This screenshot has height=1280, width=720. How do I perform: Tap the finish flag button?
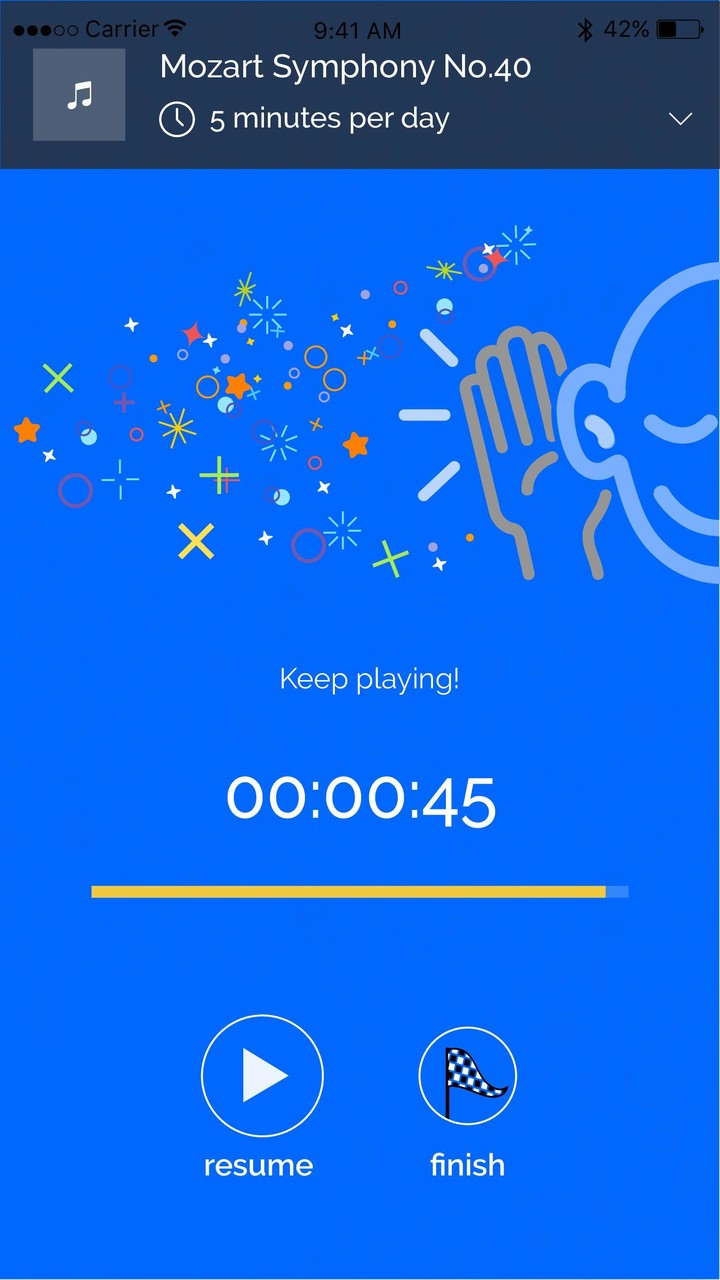467,1076
